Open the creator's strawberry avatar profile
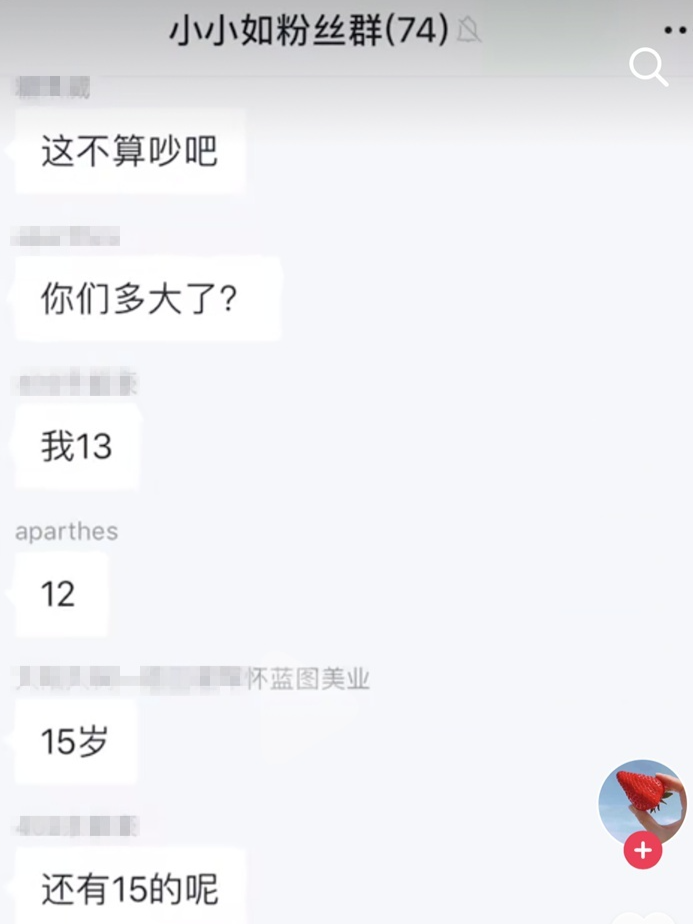This screenshot has width=693, height=924. click(642, 799)
